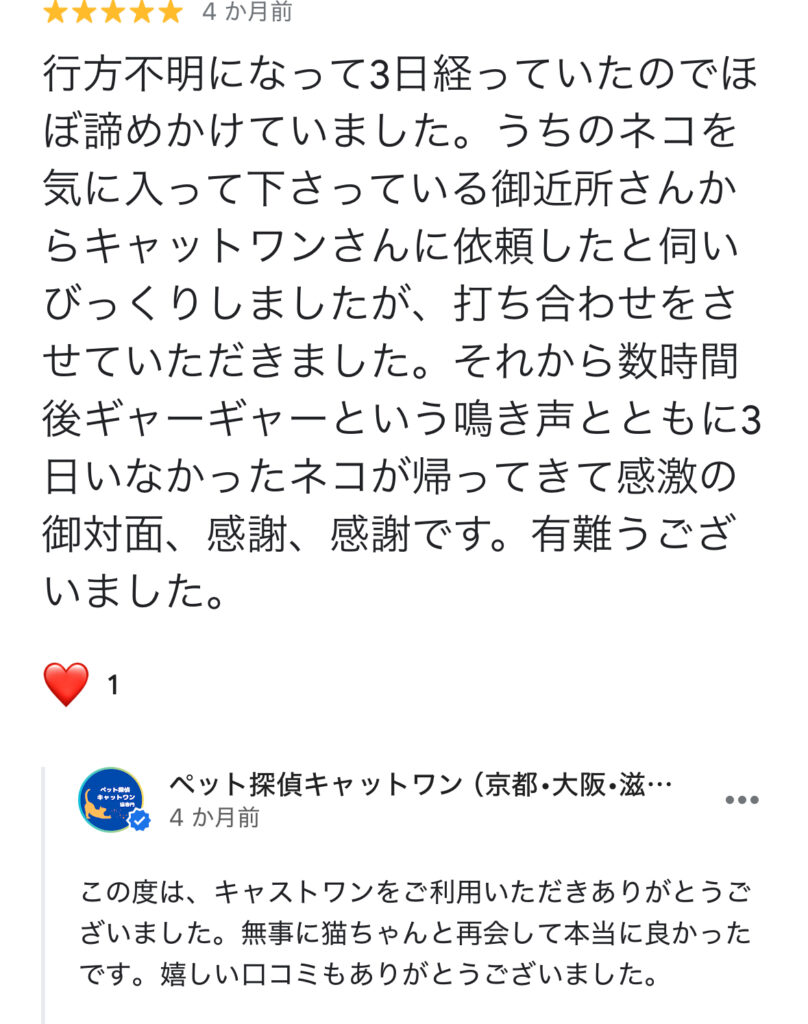
Task: Tap the red heart reaction on the review
Action: coord(66,685)
